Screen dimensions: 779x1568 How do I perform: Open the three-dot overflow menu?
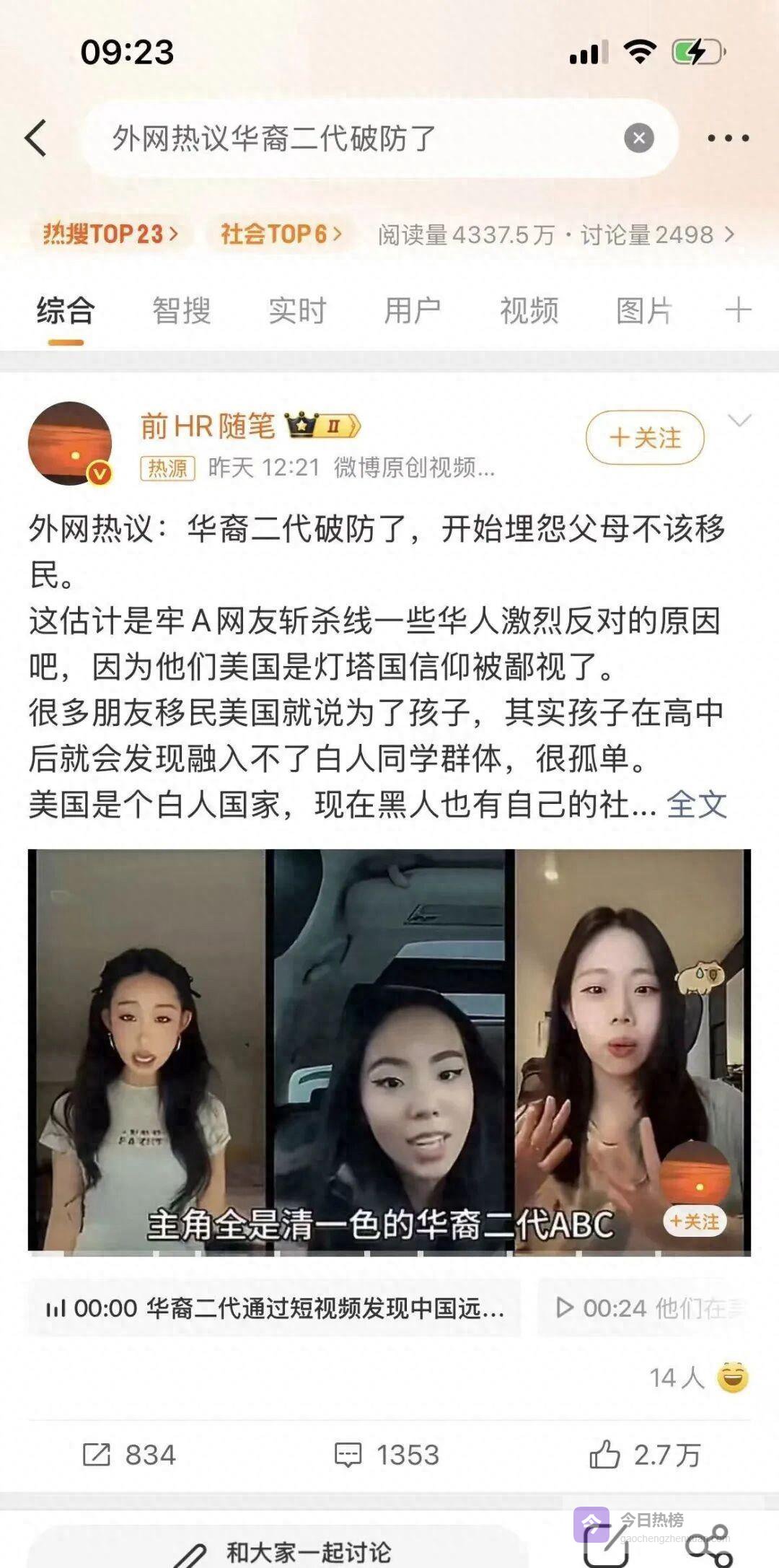[728, 138]
